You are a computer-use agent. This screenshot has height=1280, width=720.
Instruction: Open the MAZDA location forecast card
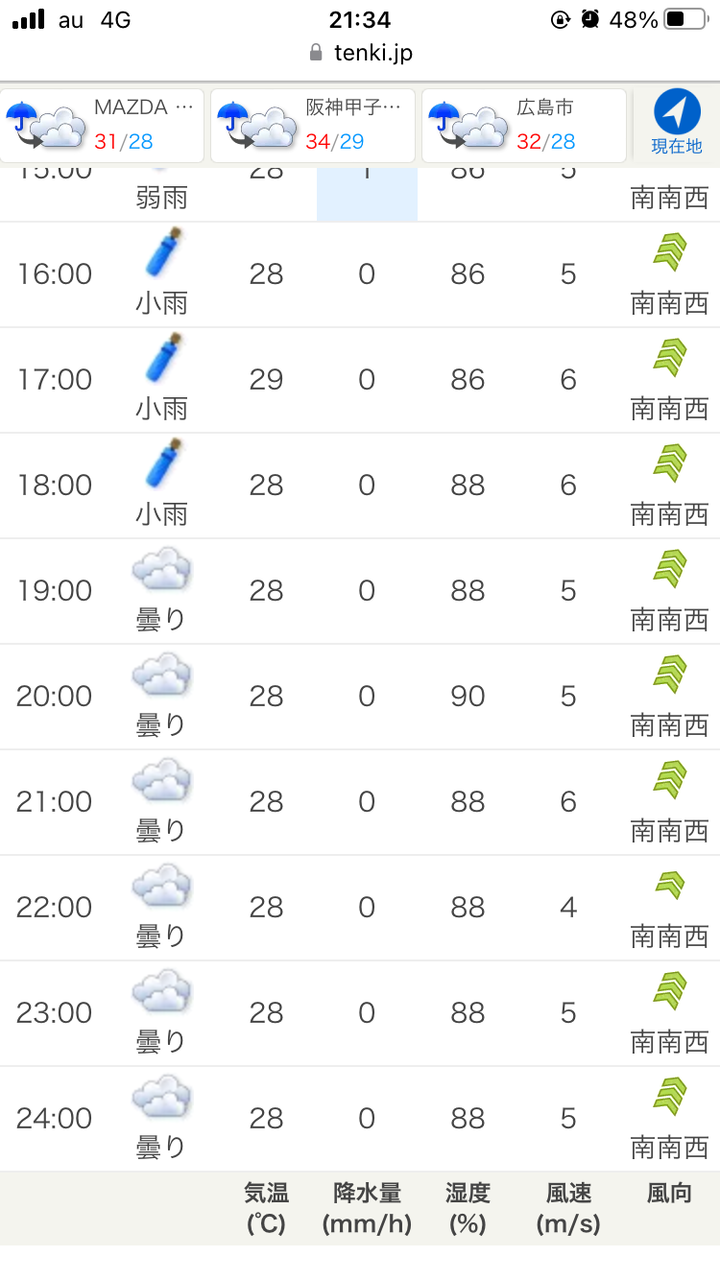click(x=103, y=125)
